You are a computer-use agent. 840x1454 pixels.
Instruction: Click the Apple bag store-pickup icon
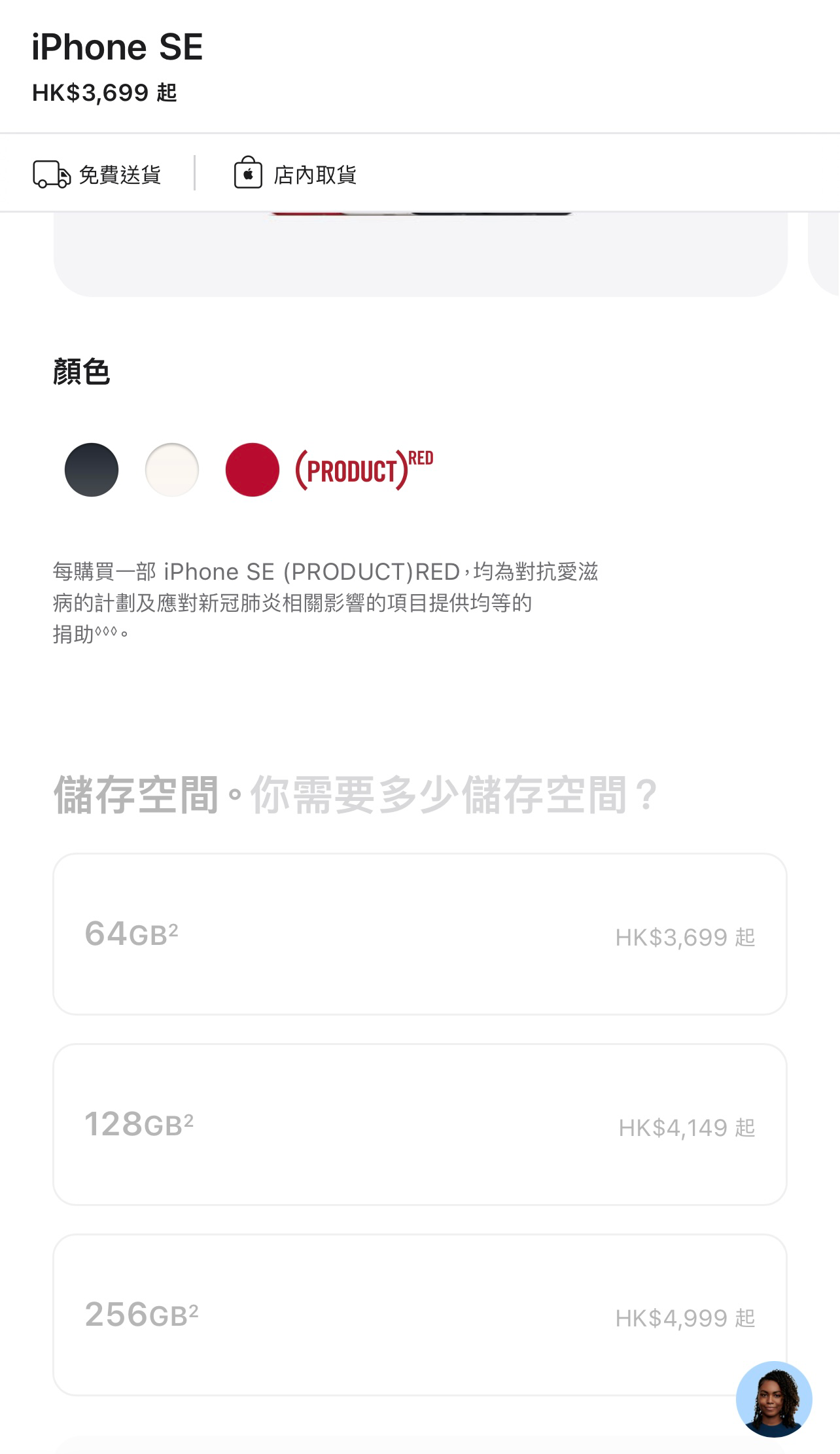[247, 173]
